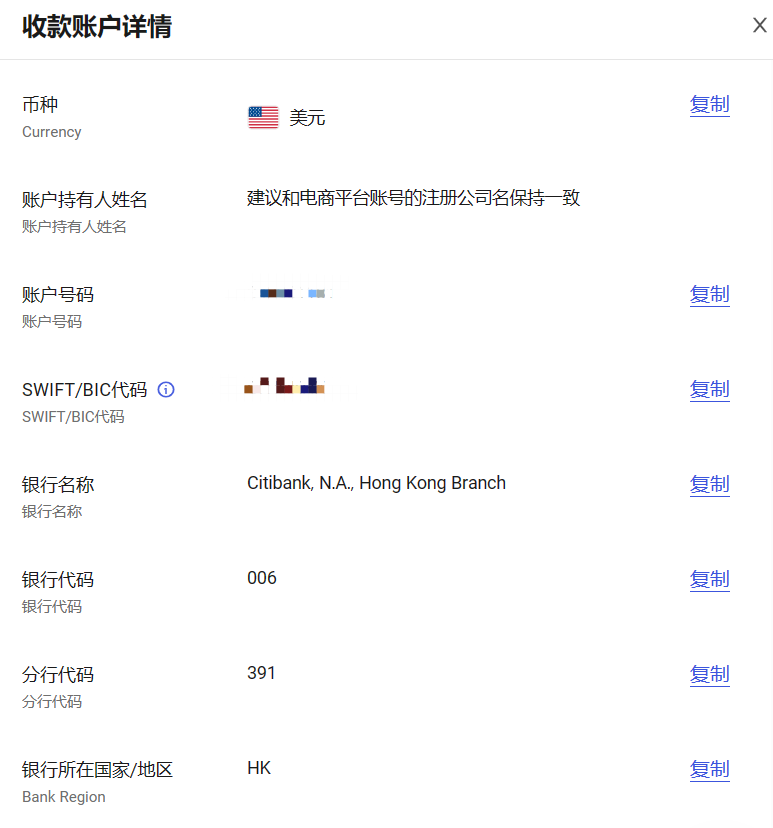Copy the 账户号码 account number
773x828 pixels.
[709, 295]
